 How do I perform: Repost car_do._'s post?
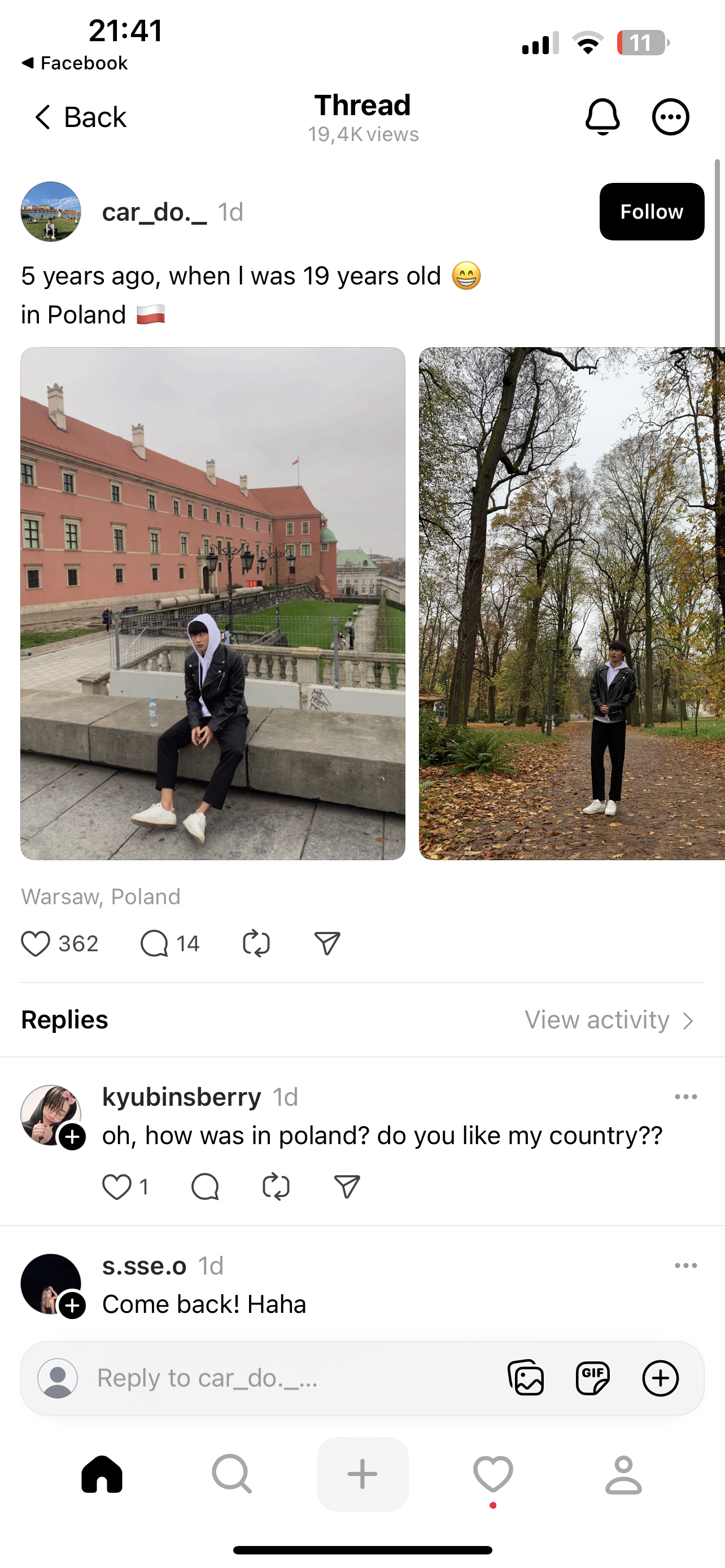[x=256, y=944]
